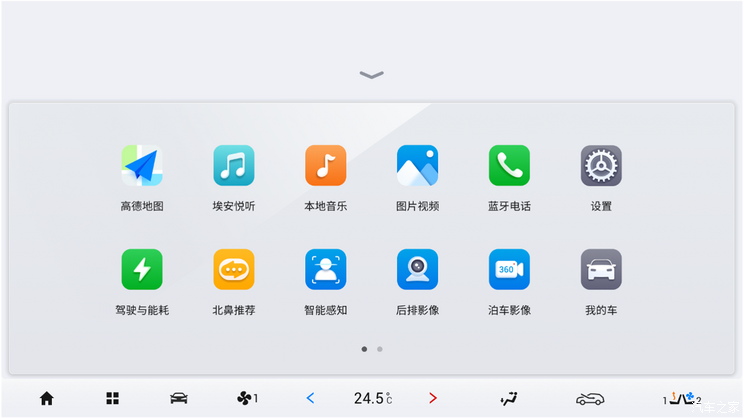Change the air flow direction mode
This screenshot has width=744, height=418.
(510, 398)
